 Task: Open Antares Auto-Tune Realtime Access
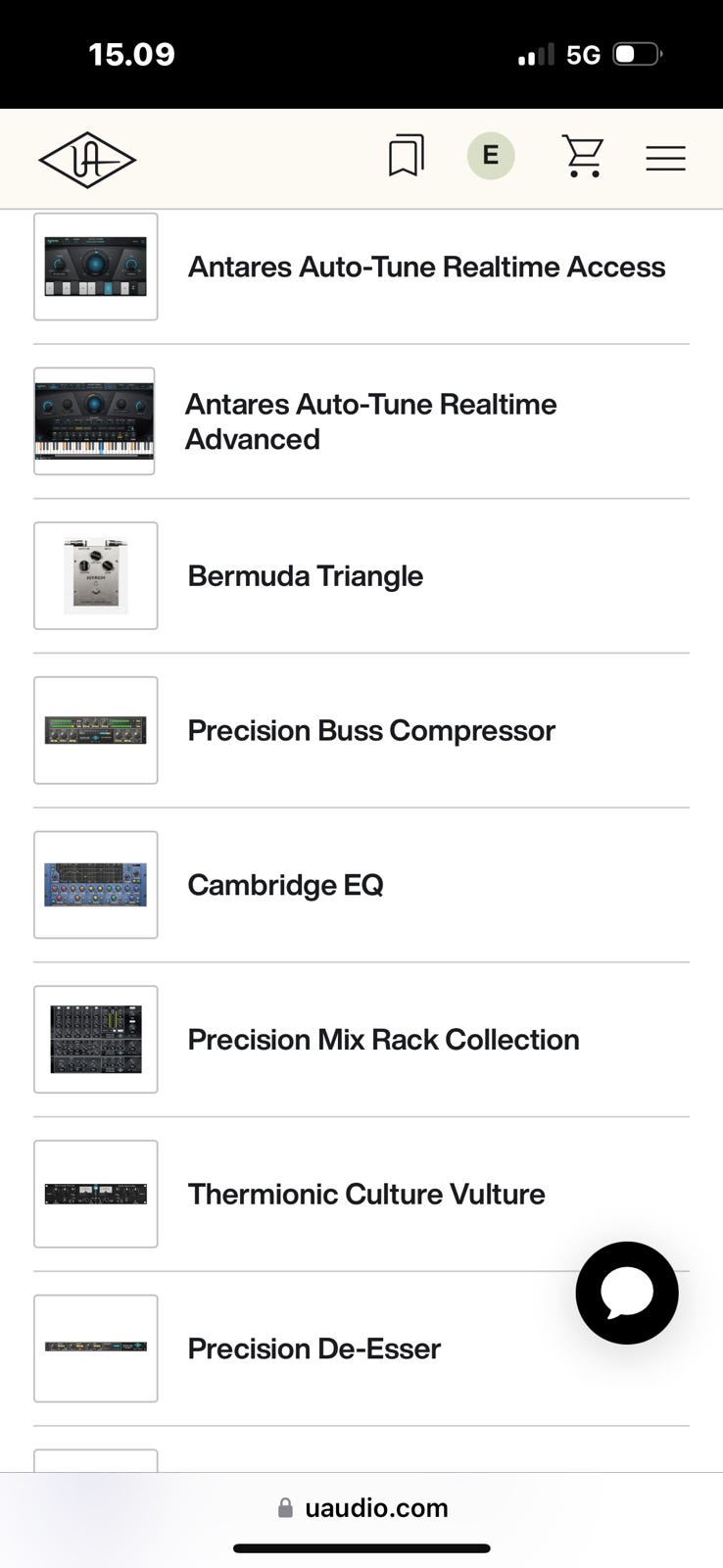coord(361,267)
